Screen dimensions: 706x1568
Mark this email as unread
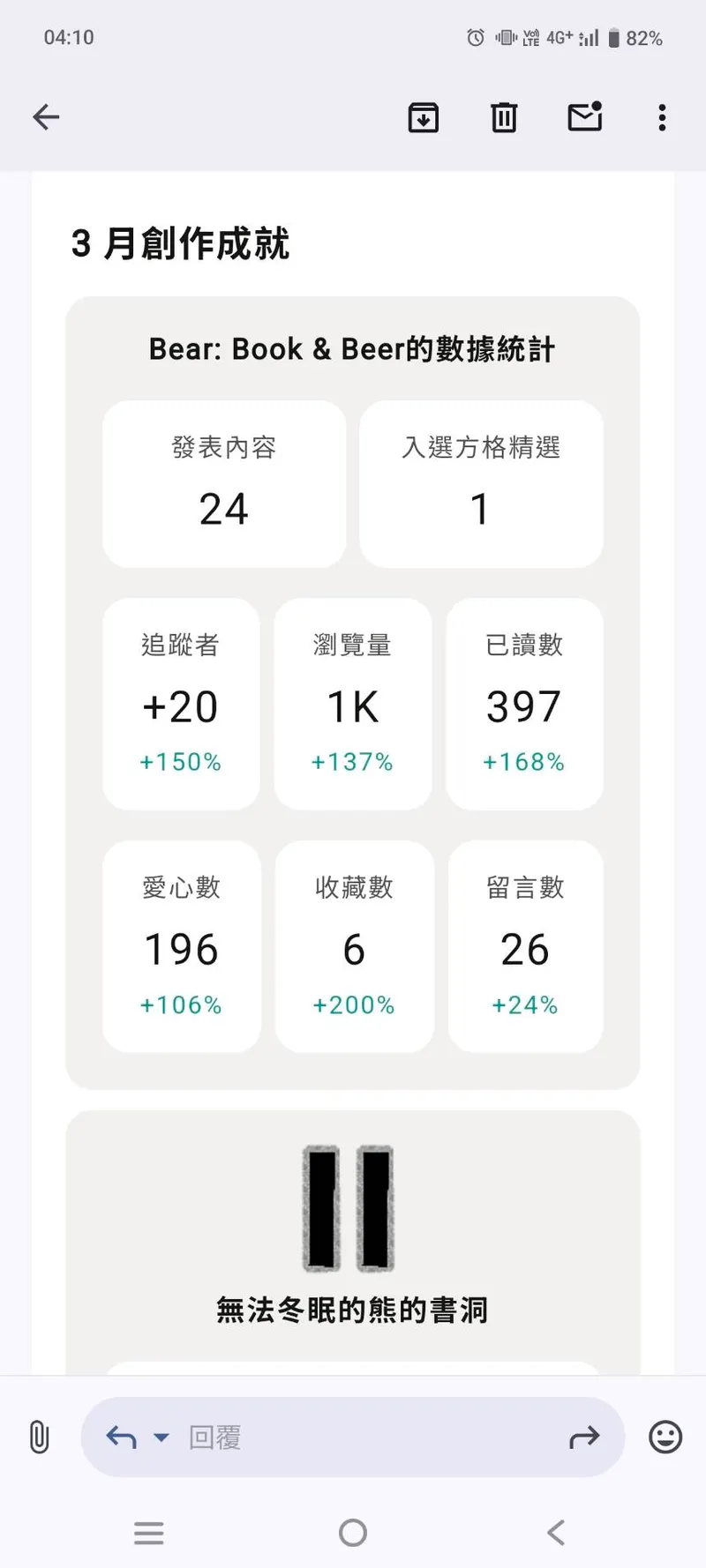584,117
